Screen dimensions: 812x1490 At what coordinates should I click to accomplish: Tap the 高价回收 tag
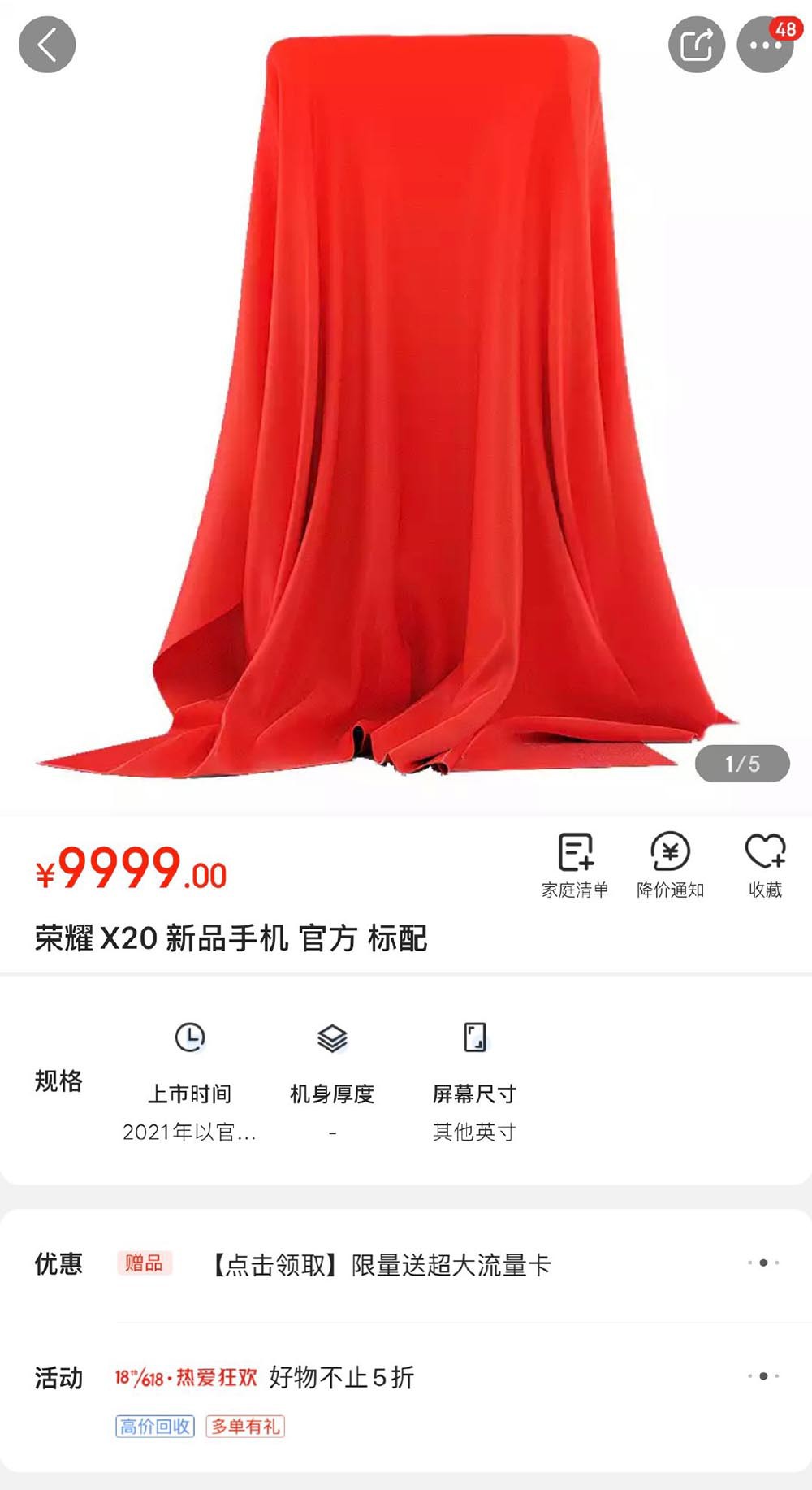[x=155, y=1427]
